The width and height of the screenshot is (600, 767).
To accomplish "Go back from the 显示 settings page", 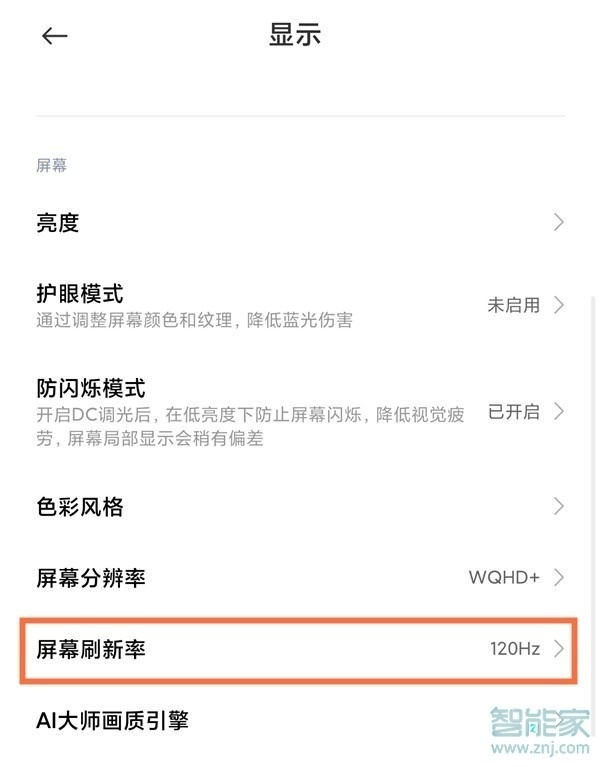I will pos(54,36).
